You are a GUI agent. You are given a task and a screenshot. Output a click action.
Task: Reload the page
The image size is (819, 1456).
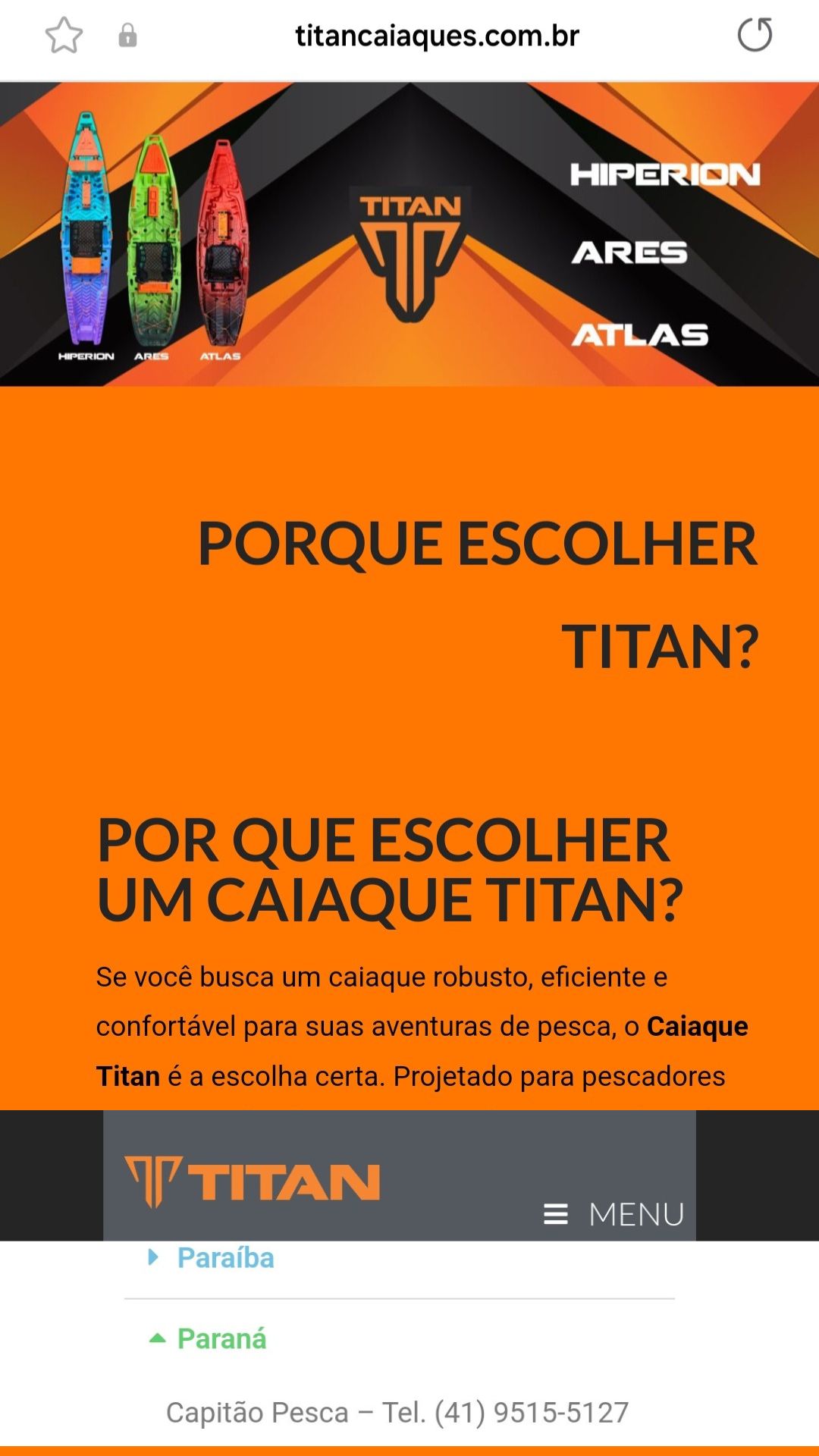point(755,35)
